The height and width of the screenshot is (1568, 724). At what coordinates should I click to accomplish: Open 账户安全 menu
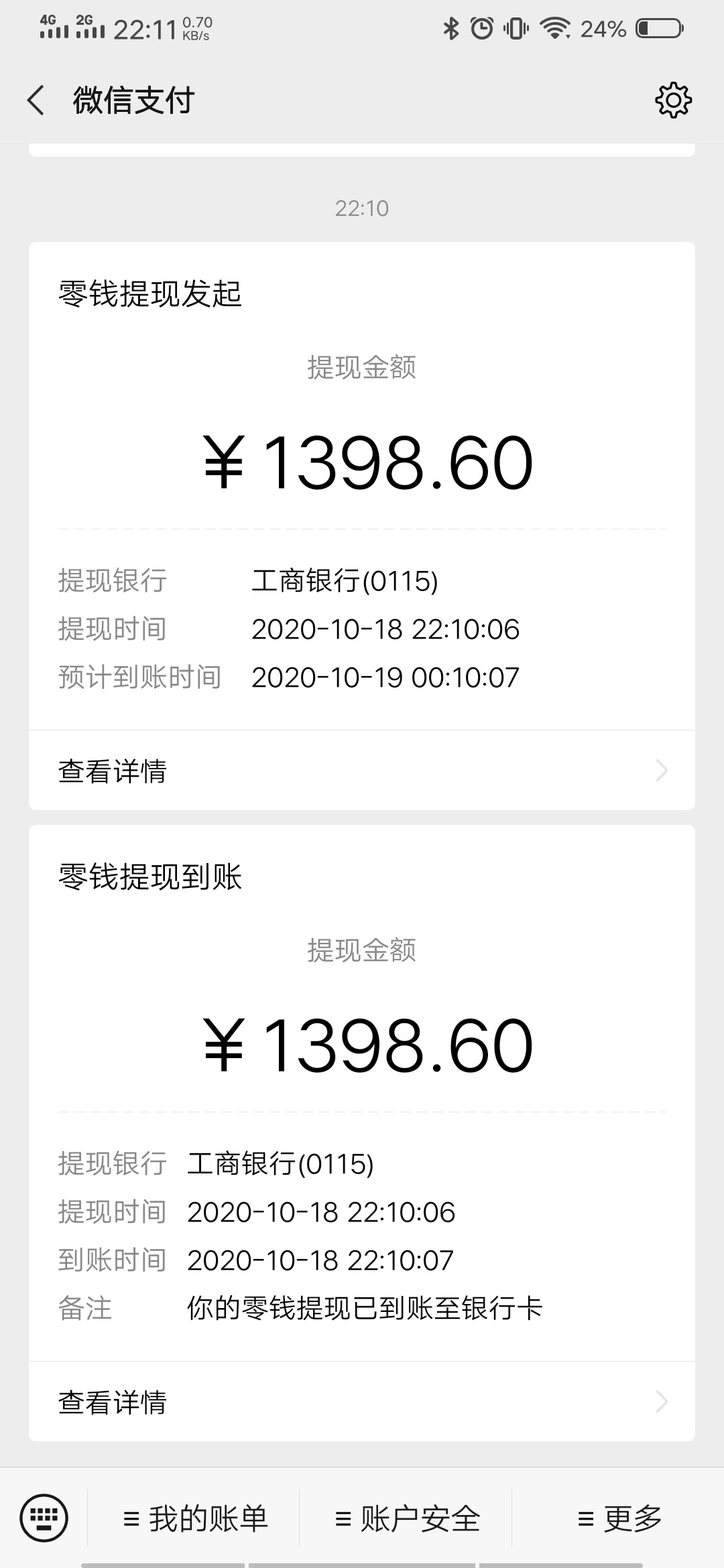tap(407, 1518)
